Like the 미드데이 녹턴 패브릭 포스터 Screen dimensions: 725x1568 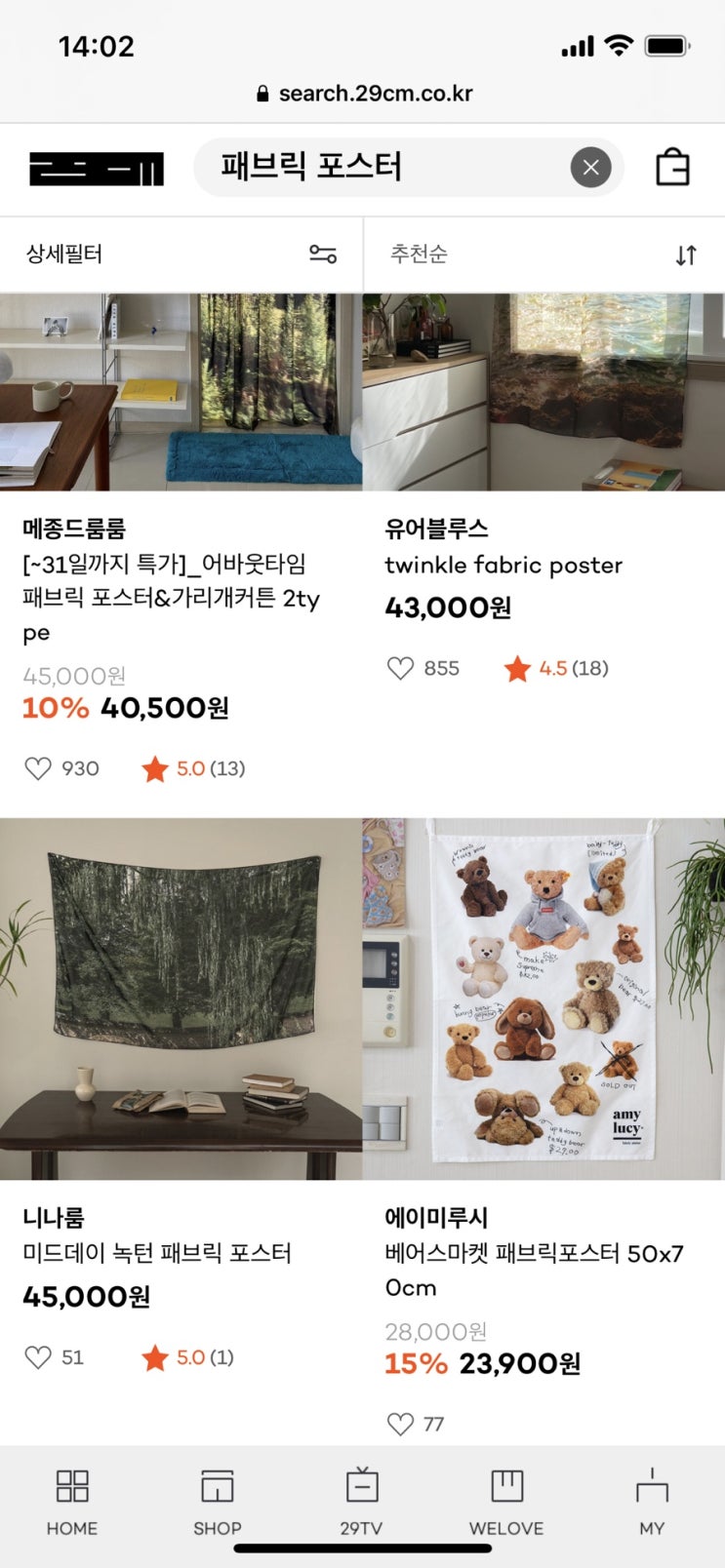[38, 1357]
